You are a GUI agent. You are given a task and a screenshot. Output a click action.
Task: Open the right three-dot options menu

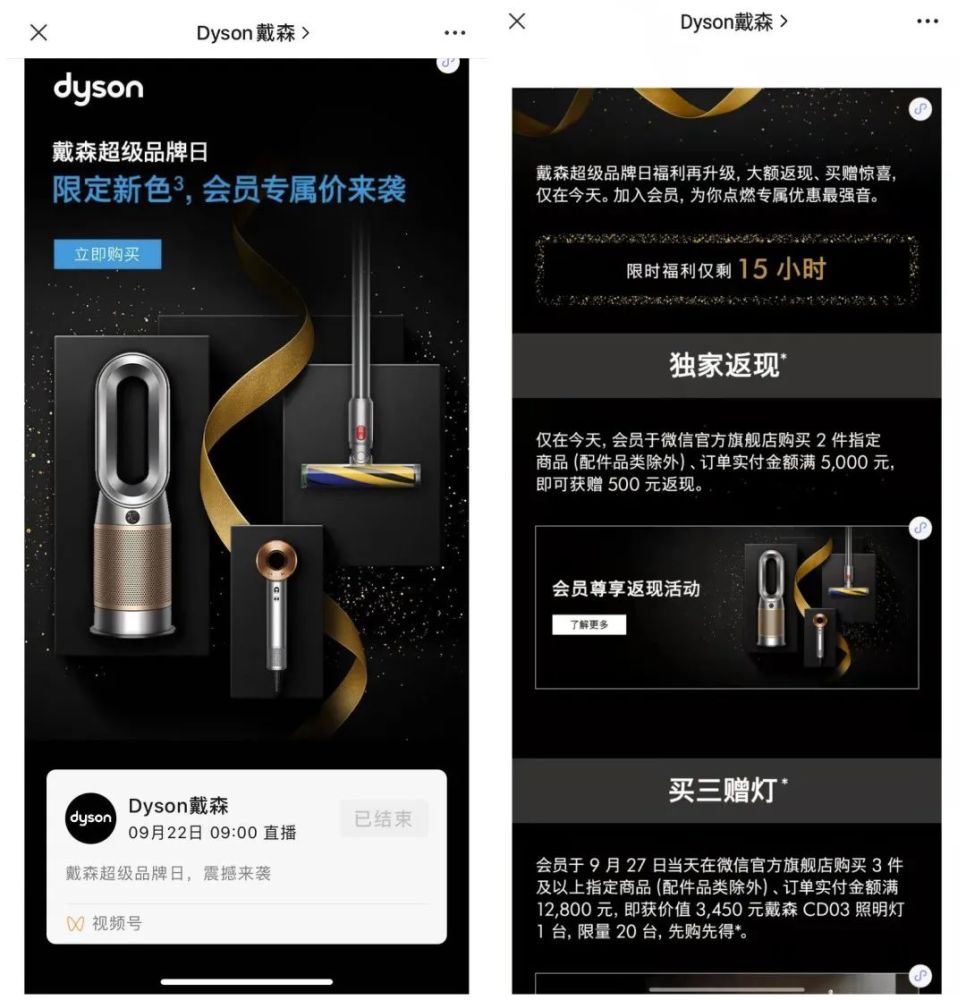pyautogui.click(x=928, y=22)
